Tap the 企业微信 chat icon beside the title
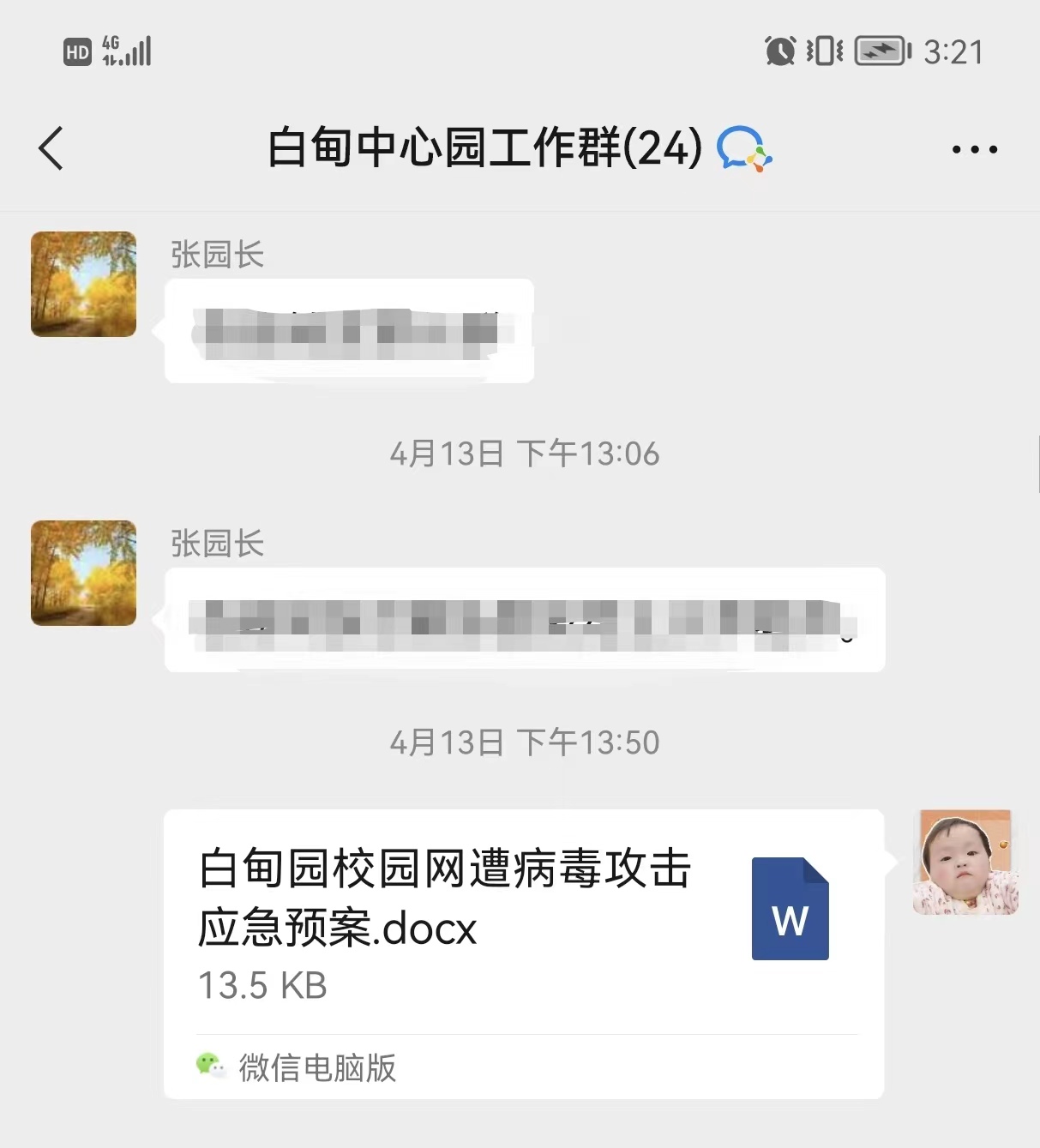Screen dimensions: 1040x1148 pyautogui.click(x=743, y=148)
